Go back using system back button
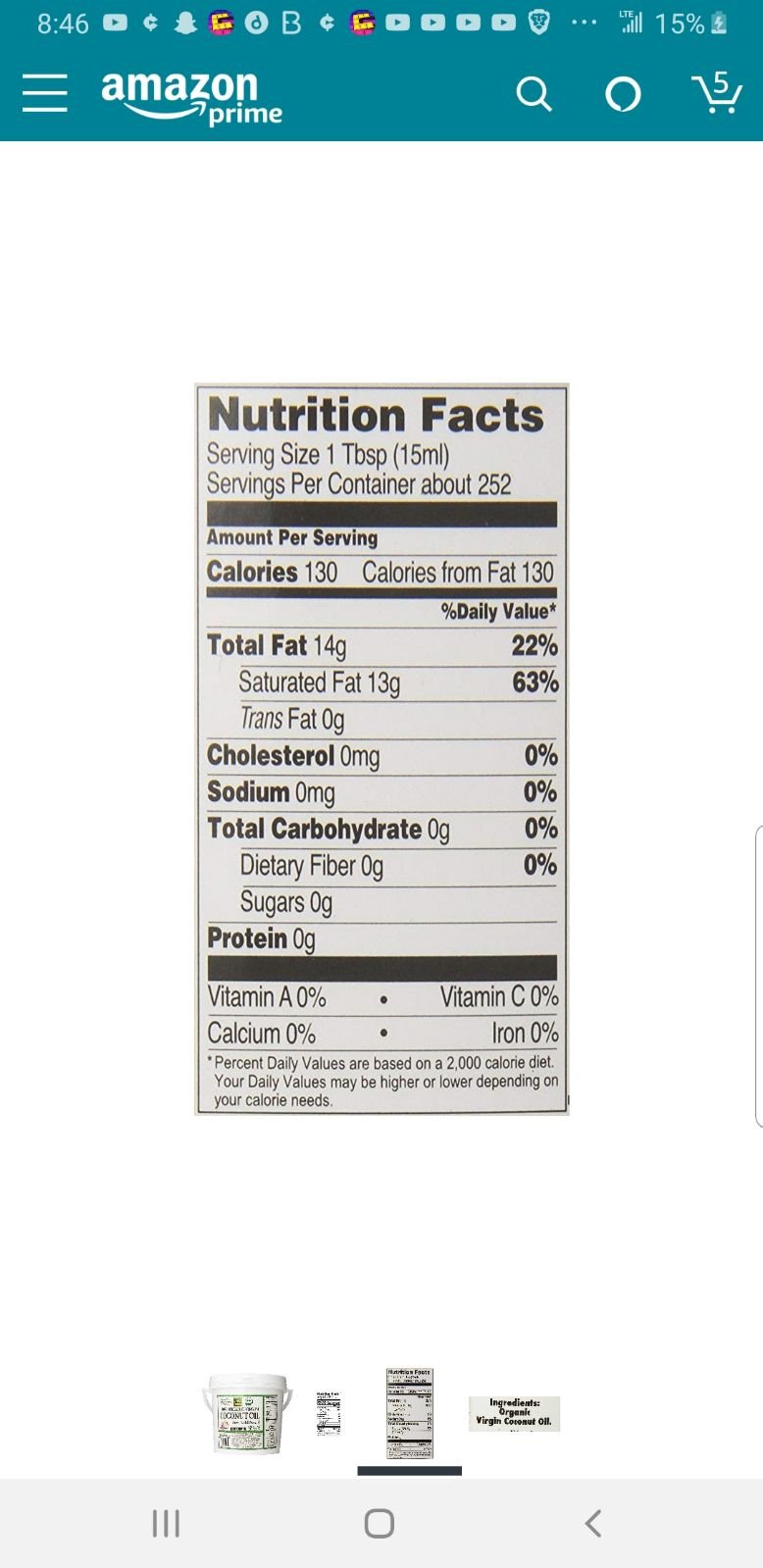Viewport: 763px width, 1568px height. pyautogui.click(x=592, y=1523)
